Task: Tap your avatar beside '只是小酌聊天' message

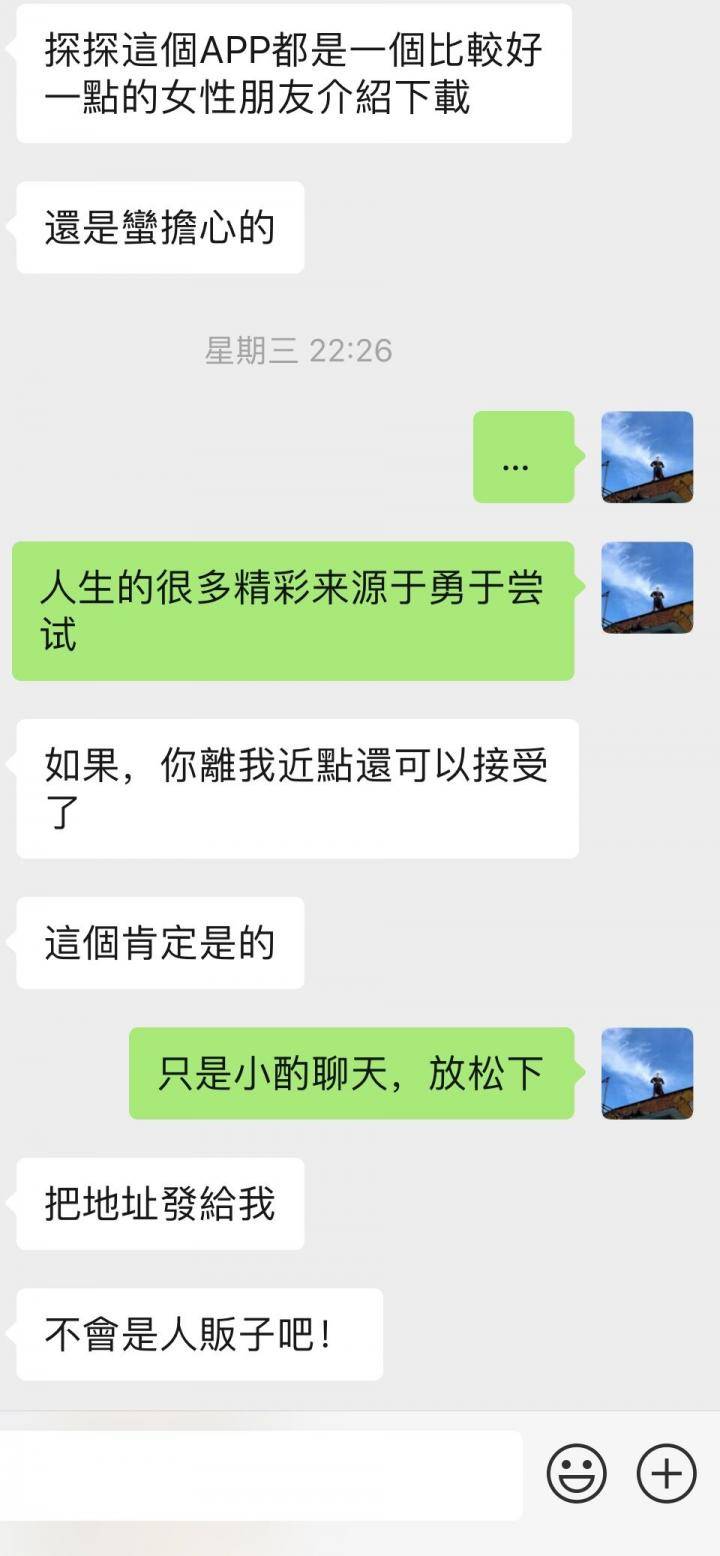Action: click(645, 1074)
